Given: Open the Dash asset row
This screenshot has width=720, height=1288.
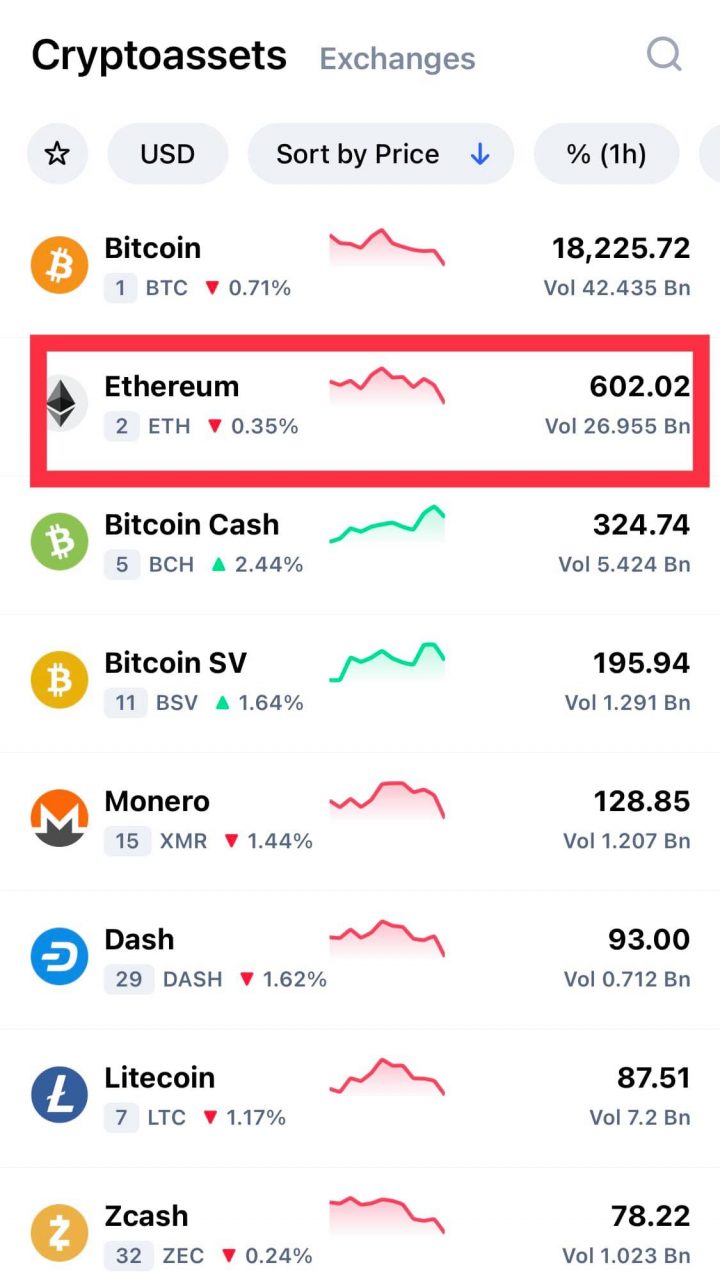Looking at the screenshot, I should pyautogui.click(x=360, y=959).
